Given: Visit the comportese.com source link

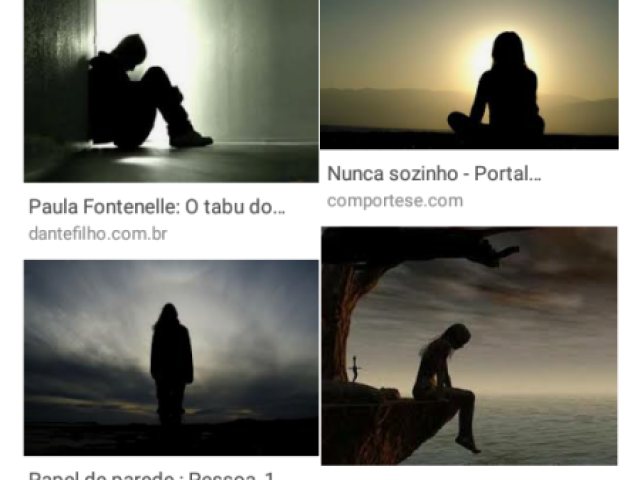Looking at the screenshot, I should click(395, 200).
